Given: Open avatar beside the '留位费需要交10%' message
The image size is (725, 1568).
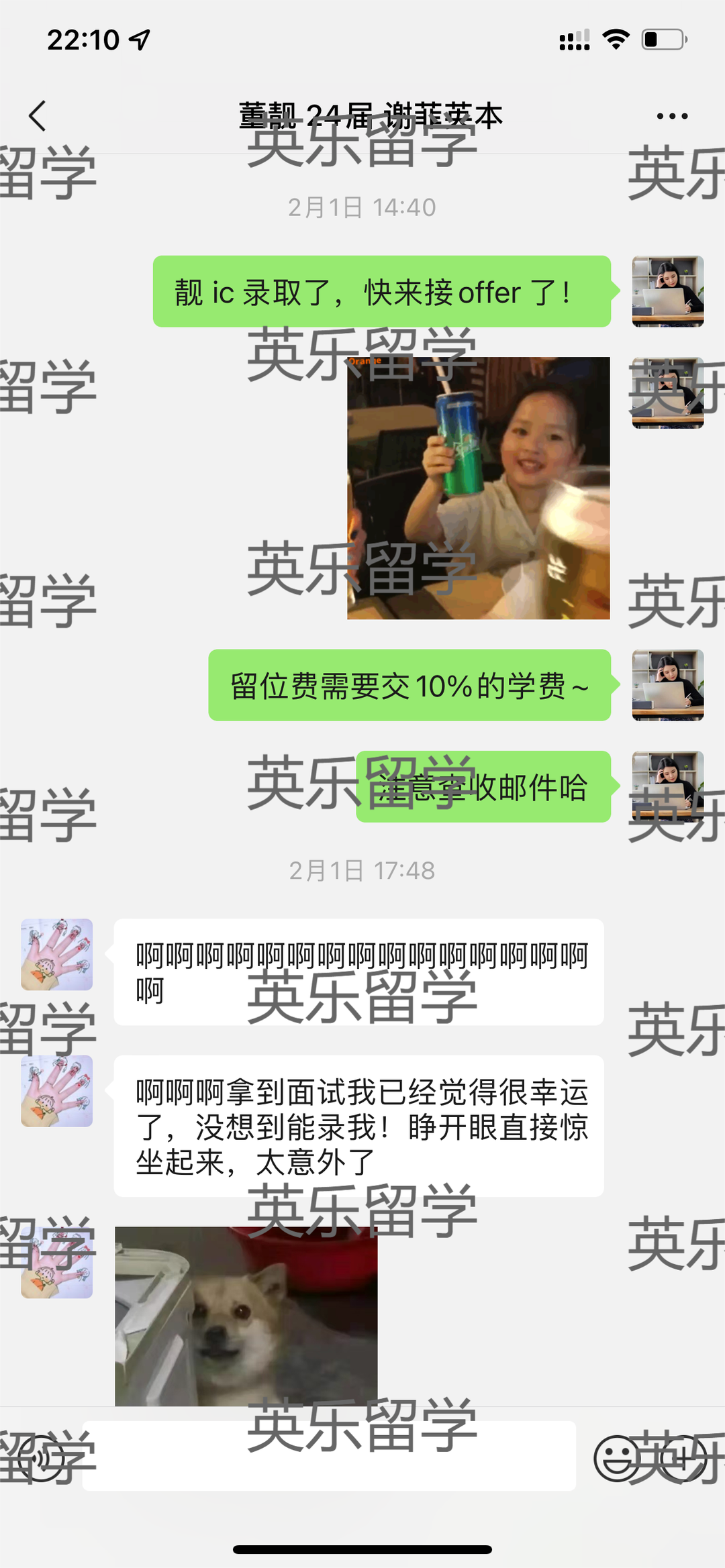Looking at the screenshot, I should pyautogui.click(x=667, y=685).
